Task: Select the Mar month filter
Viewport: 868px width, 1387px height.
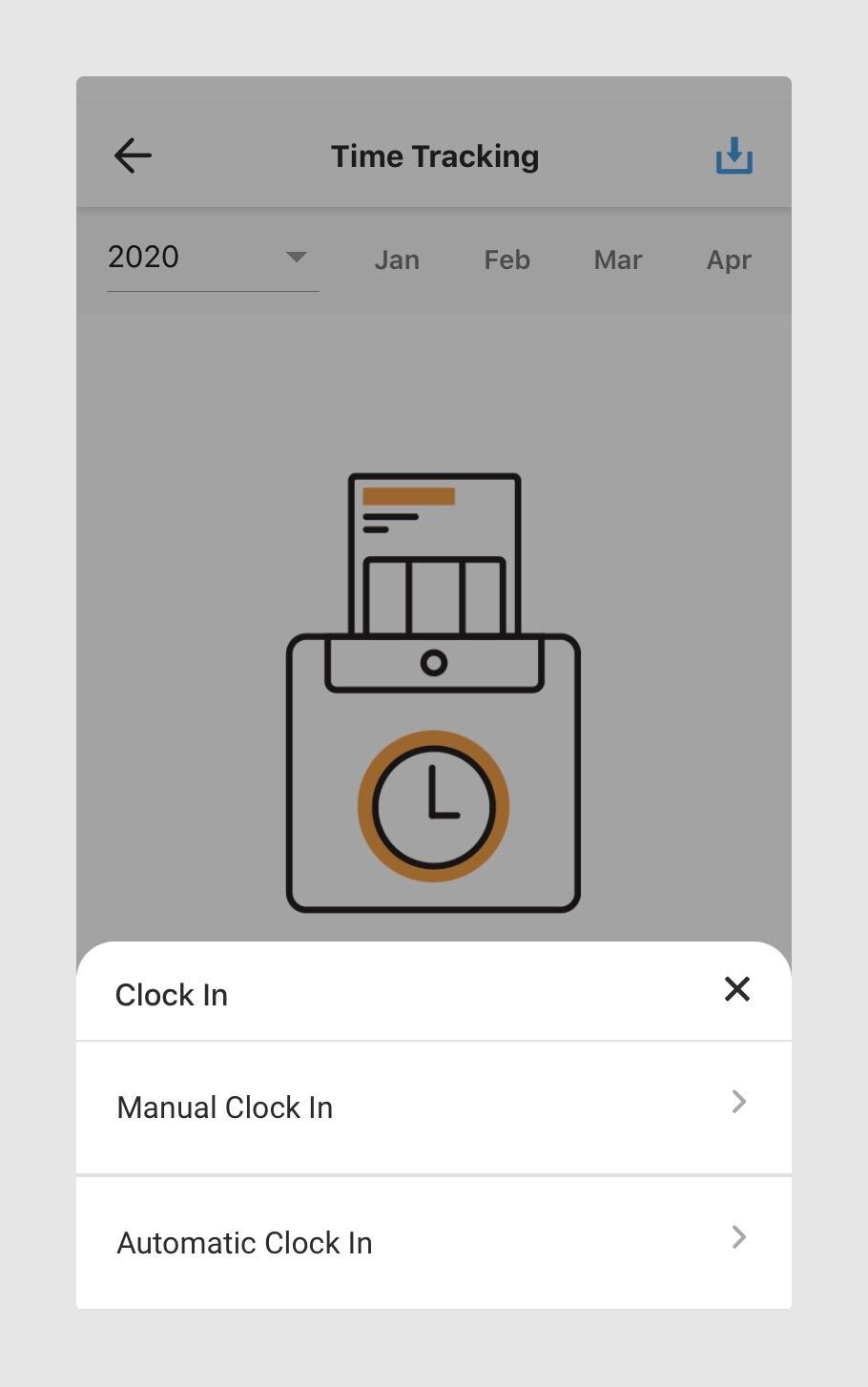Action: tap(617, 259)
